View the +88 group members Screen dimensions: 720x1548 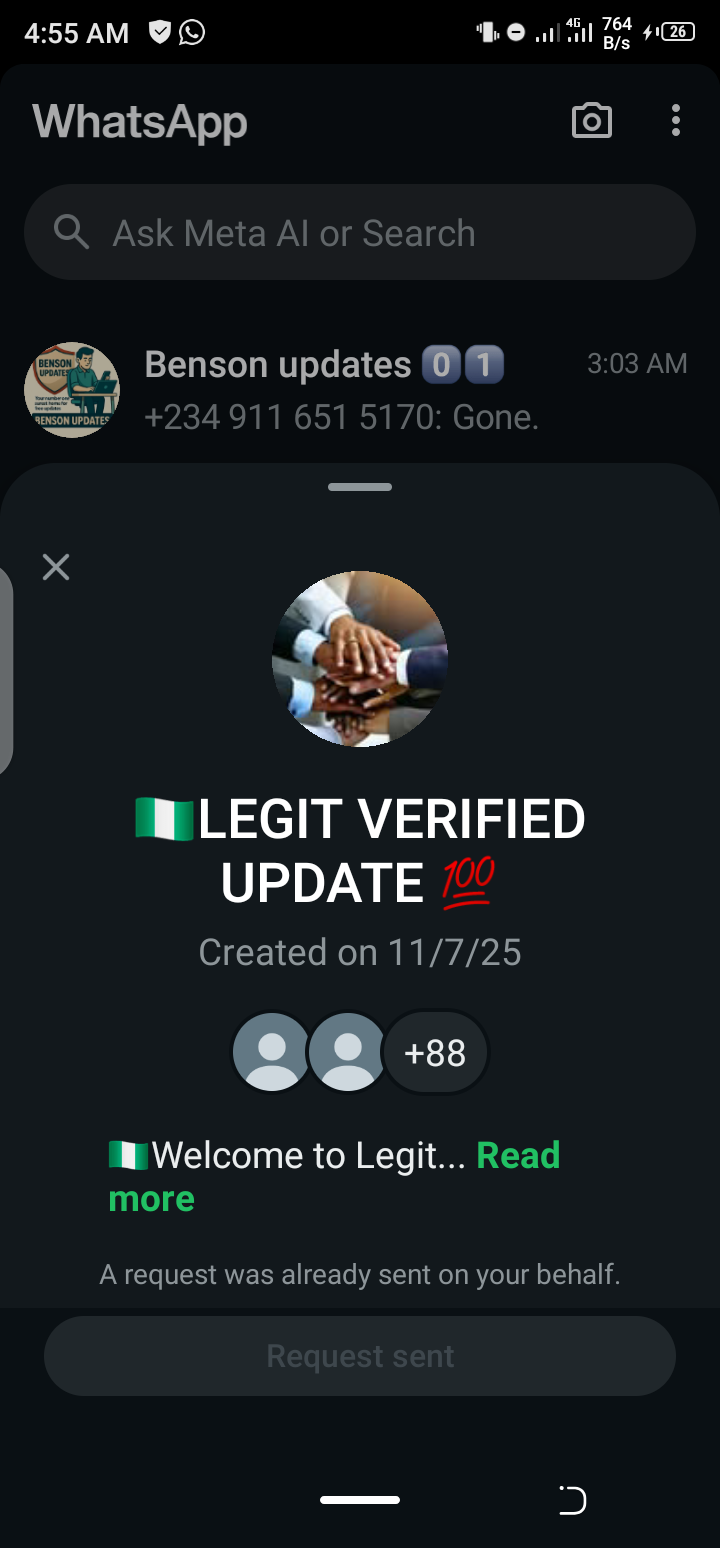[435, 1052]
